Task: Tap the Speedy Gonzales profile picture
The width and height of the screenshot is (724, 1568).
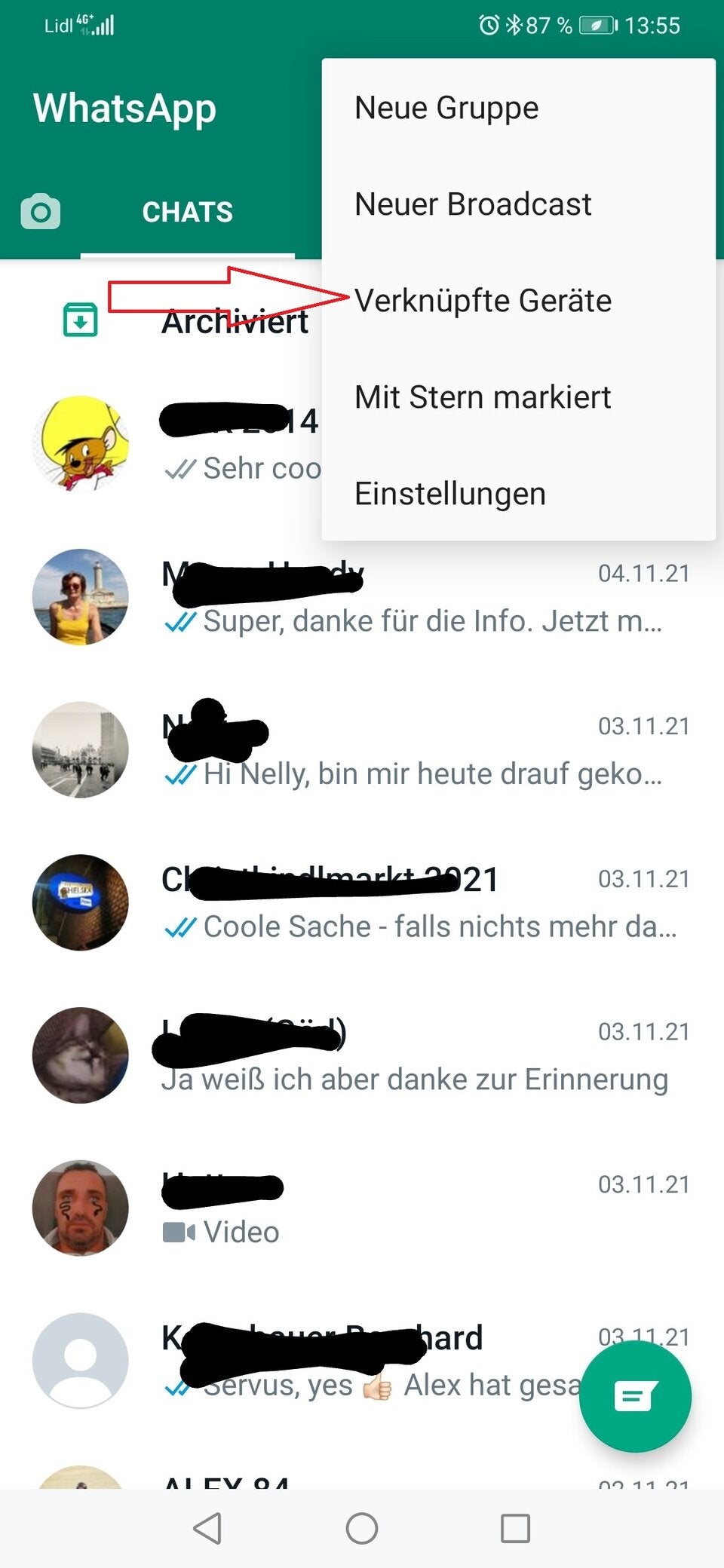Action: point(81,443)
